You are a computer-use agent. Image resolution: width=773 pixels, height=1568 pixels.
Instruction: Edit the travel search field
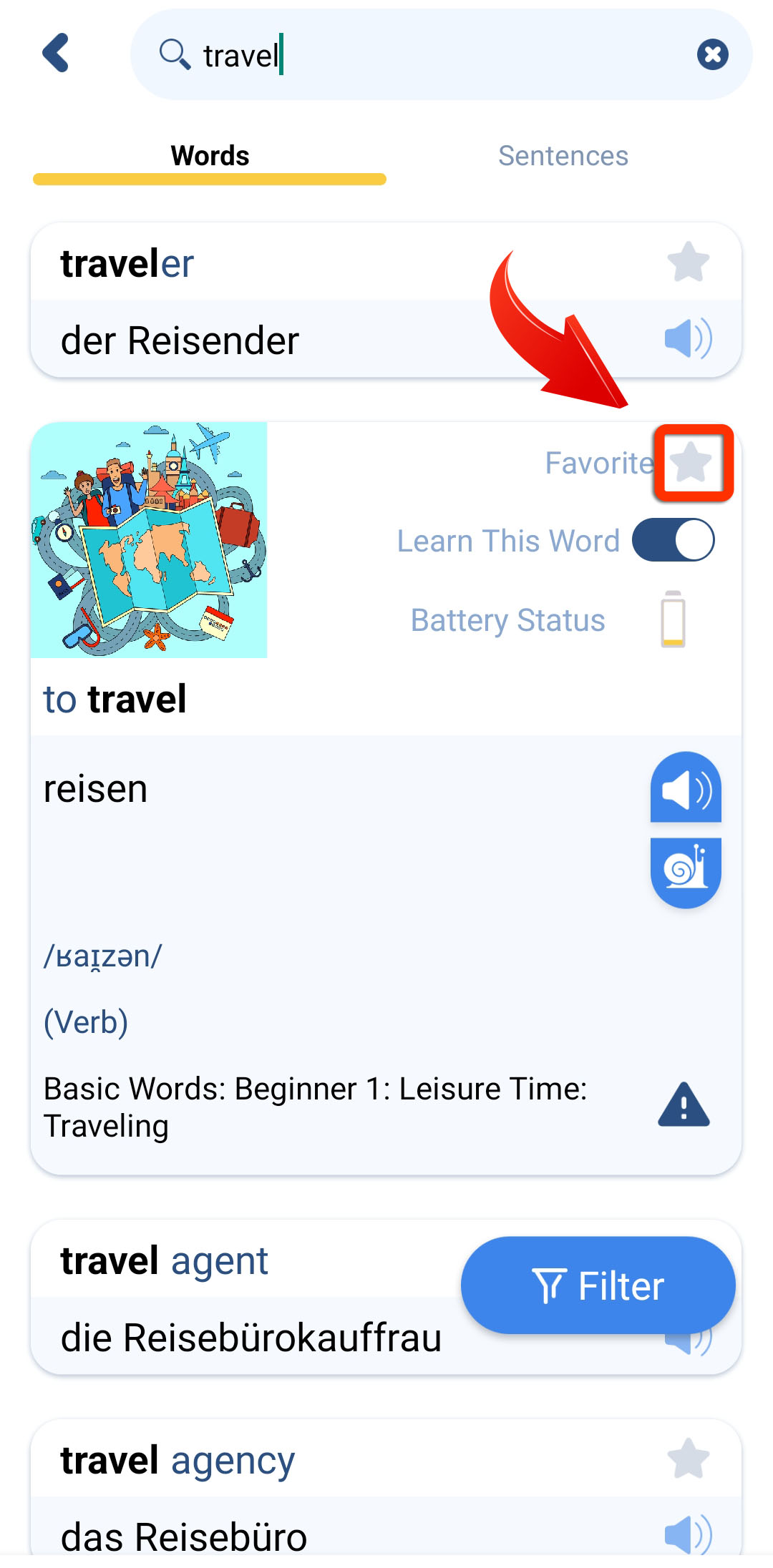pyautogui.click(x=429, y=55)
